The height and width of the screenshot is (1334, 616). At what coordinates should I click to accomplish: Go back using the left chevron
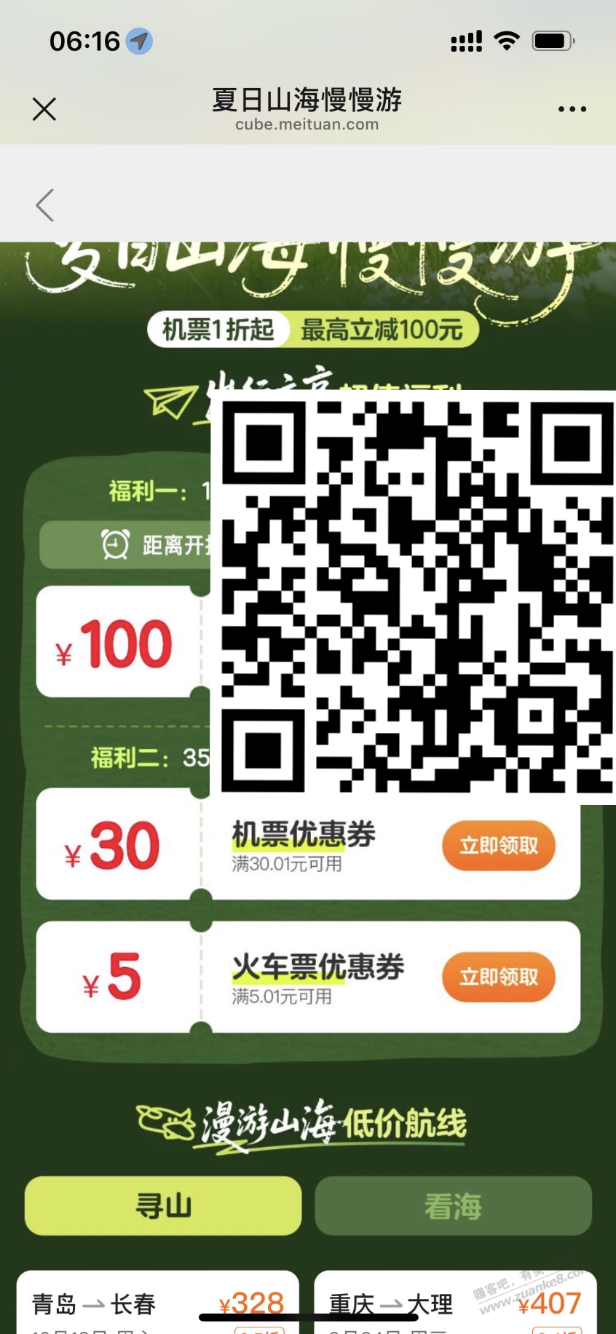click(44, 205)
